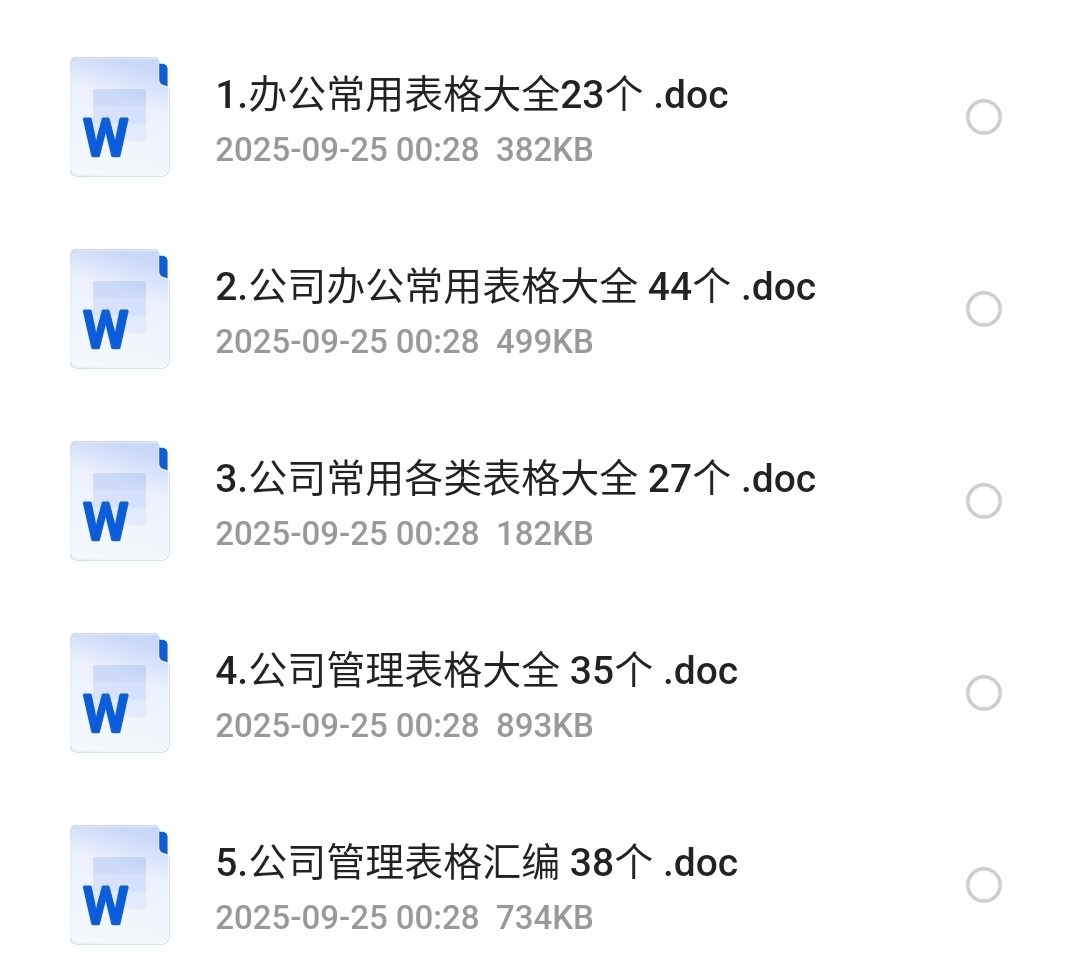Mark the circle beside 3.公司常用各类表格大全 27个

click(984, 502)
